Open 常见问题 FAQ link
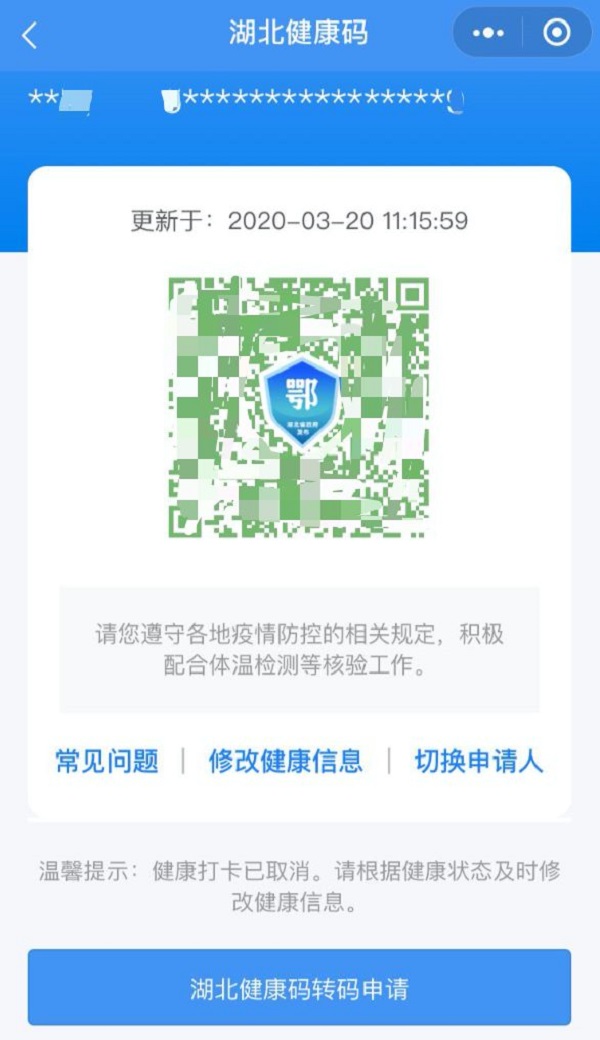This screenshot has height=1040, width=600. (107, 761)
